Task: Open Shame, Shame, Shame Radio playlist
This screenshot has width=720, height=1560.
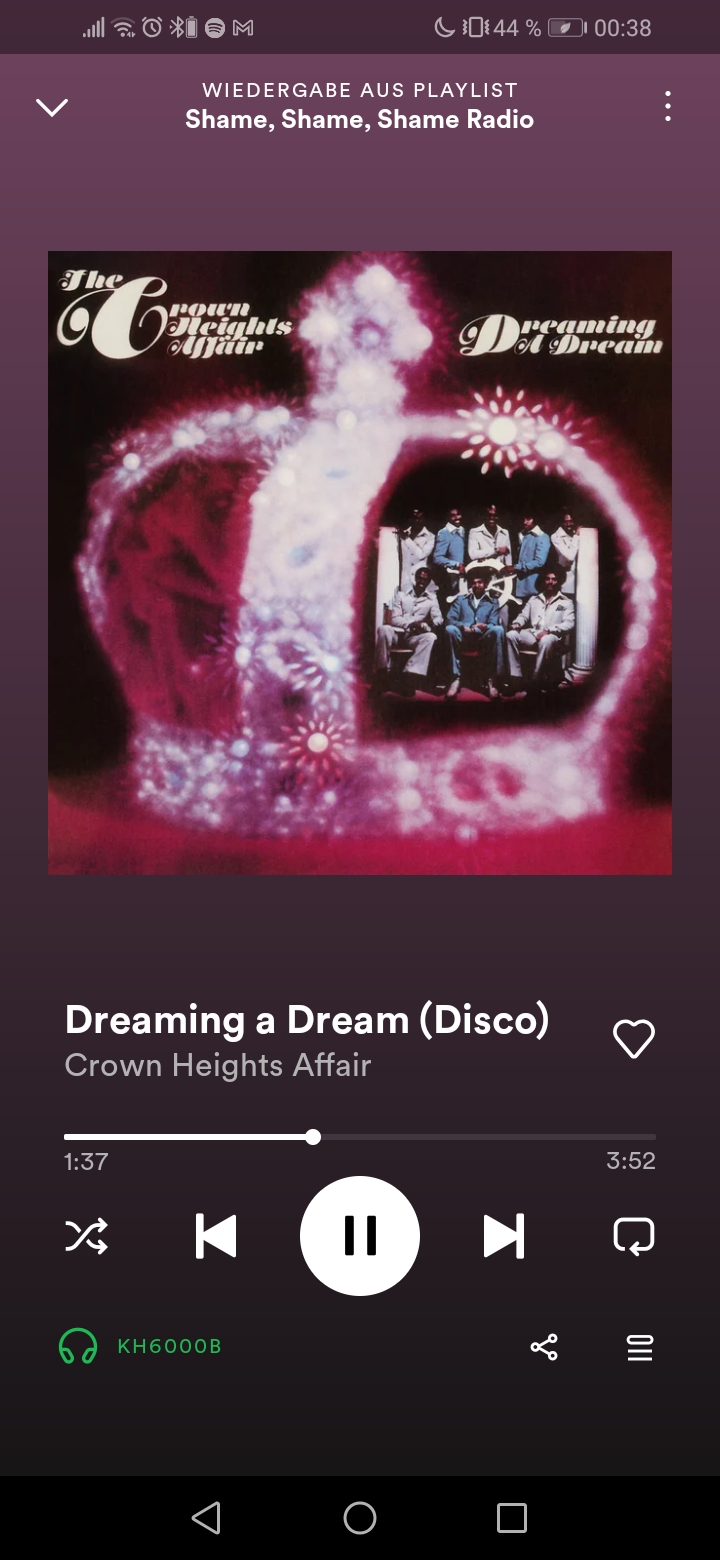Action: pos(360,119)
